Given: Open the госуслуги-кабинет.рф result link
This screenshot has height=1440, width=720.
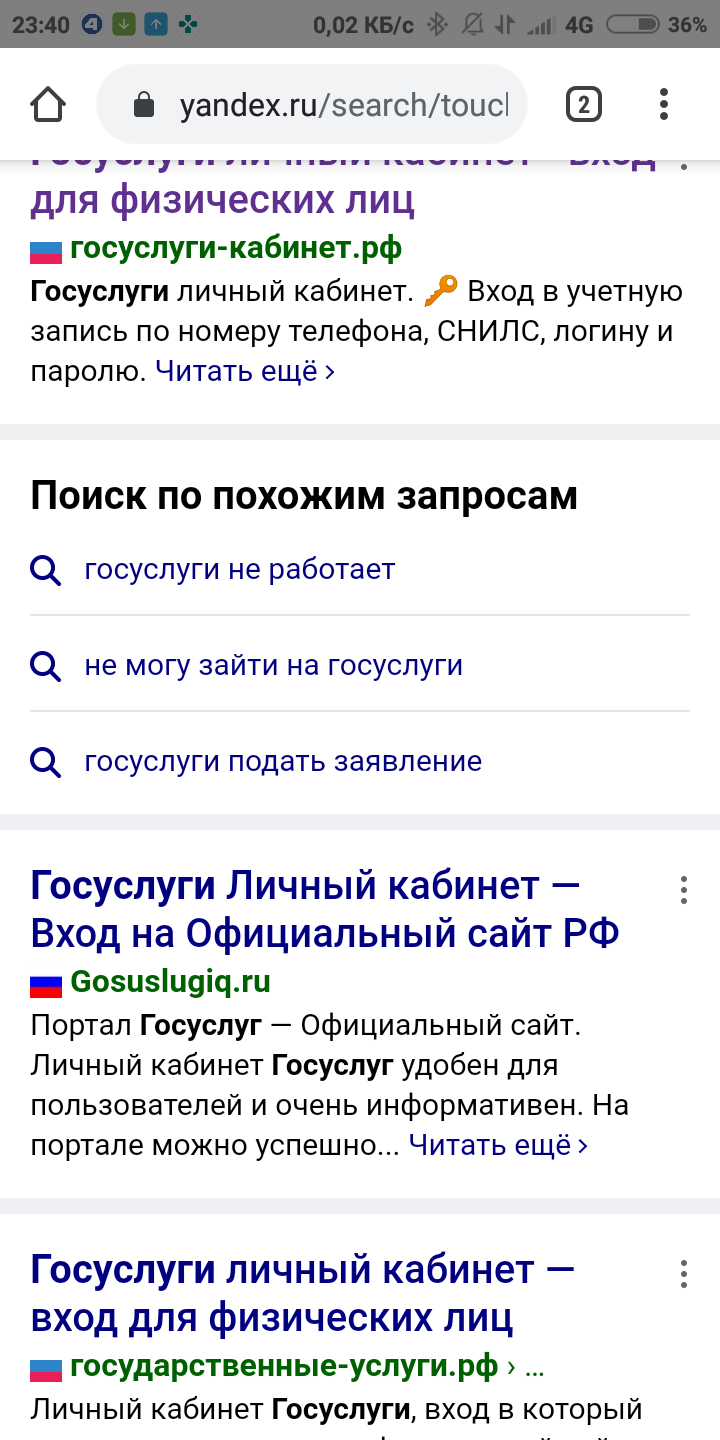Looking at the screenshot, I should tap(235, 248).
